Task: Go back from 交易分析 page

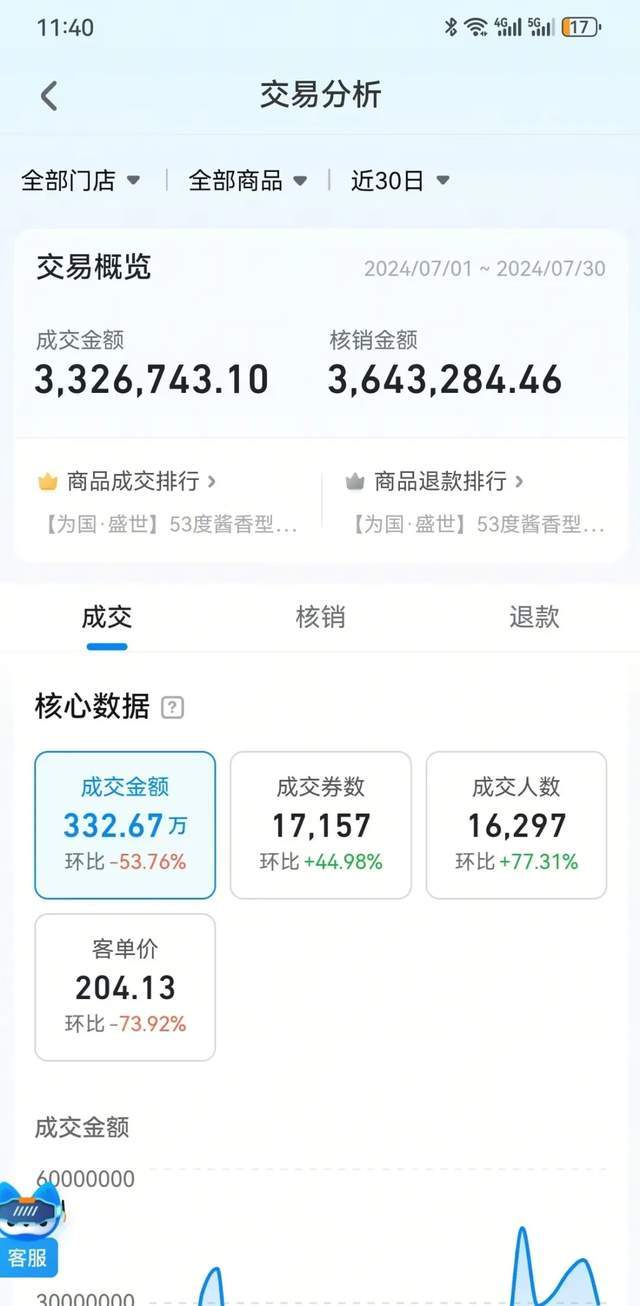Action: [x=49, y=96]
